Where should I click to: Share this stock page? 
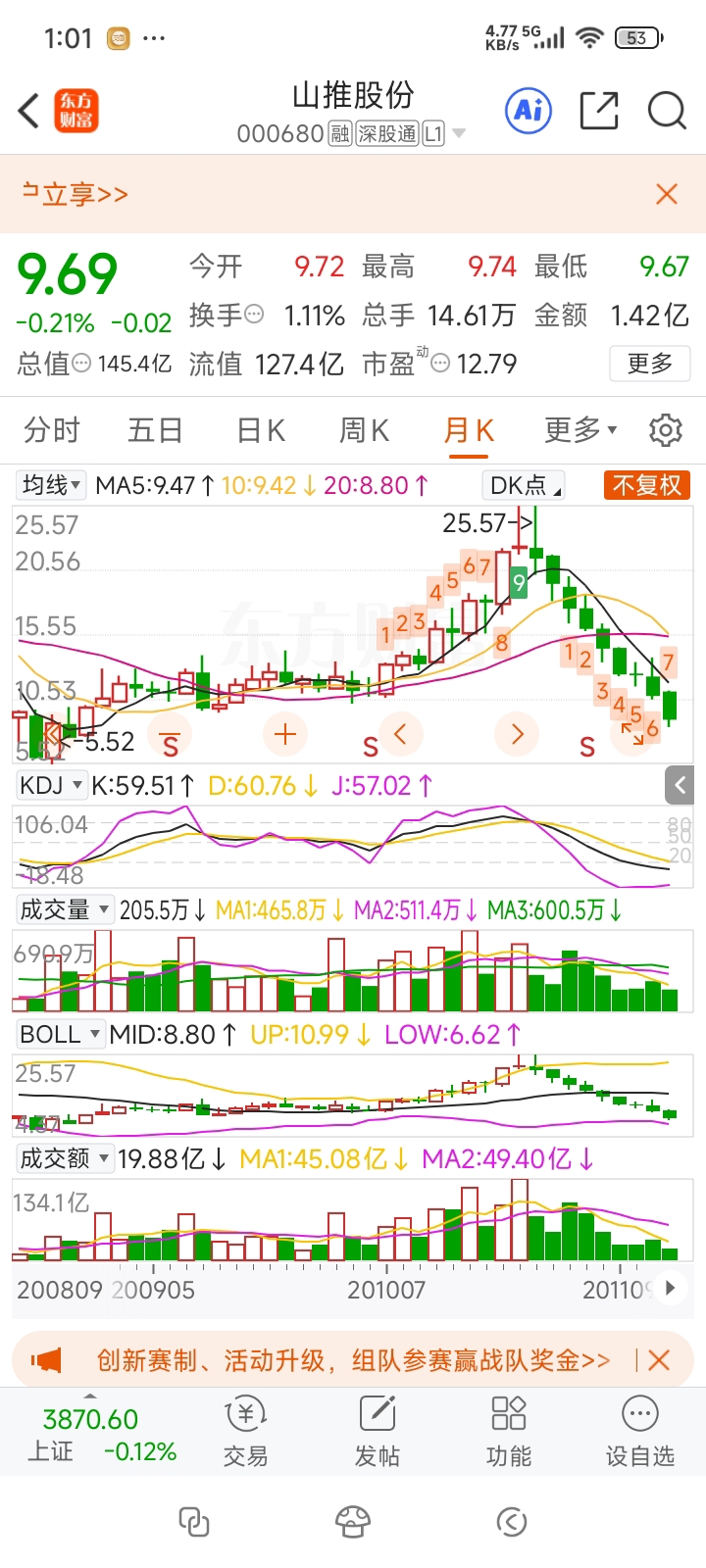pyautogui.click(x=598, y=111)
